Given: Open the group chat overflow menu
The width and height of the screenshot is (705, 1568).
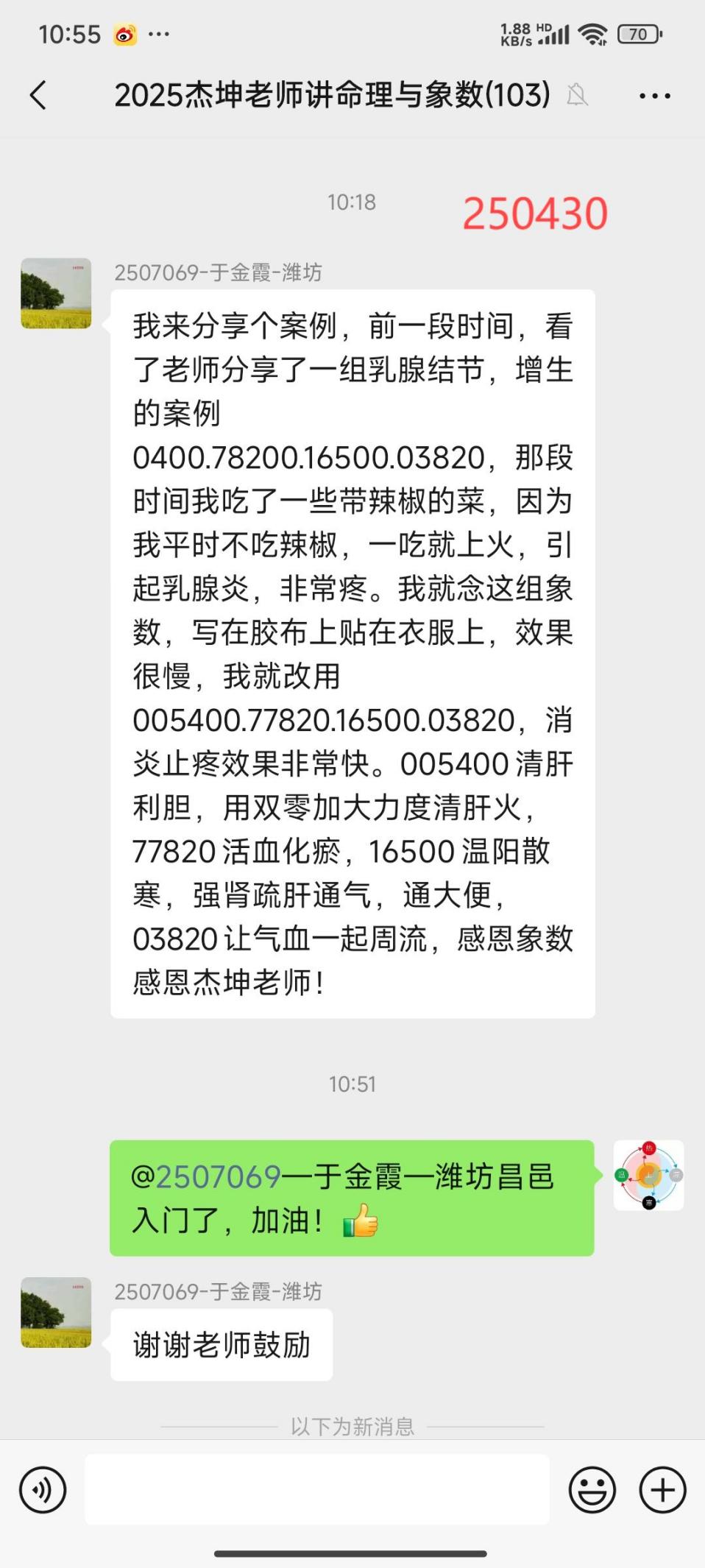Looking at the screenshot, I should [x=654, y=96].
